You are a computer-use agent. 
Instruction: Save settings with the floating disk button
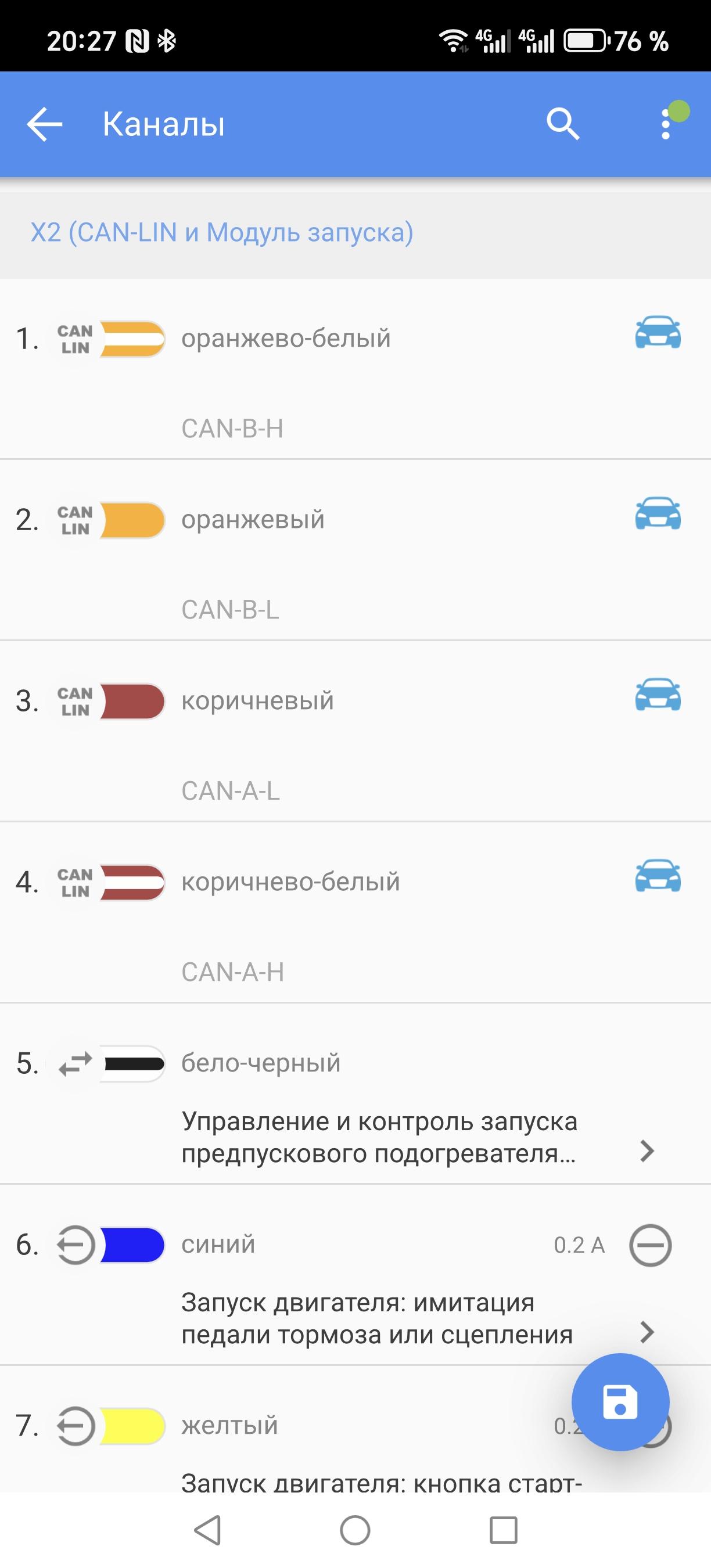point(620,1401)
